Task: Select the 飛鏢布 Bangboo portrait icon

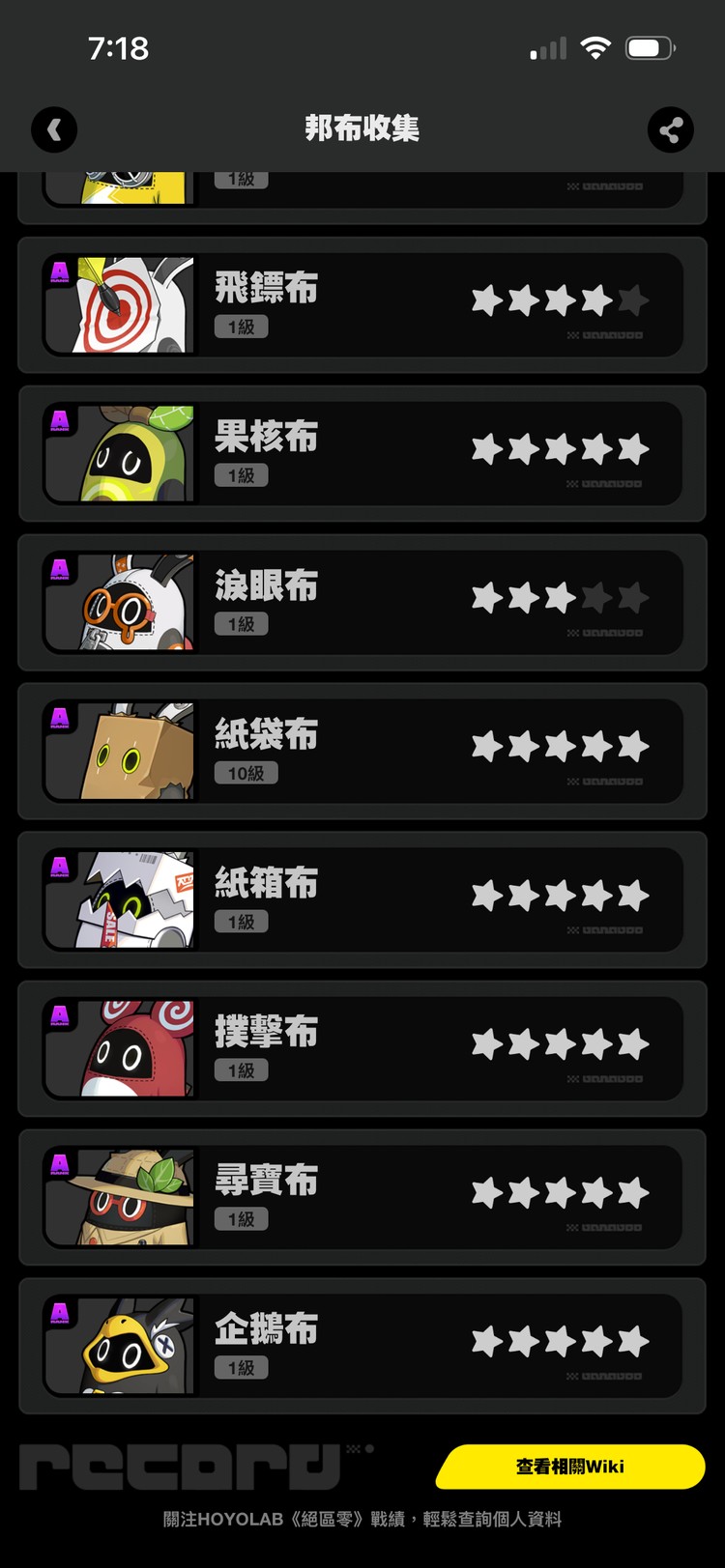Action: [119, 303]
